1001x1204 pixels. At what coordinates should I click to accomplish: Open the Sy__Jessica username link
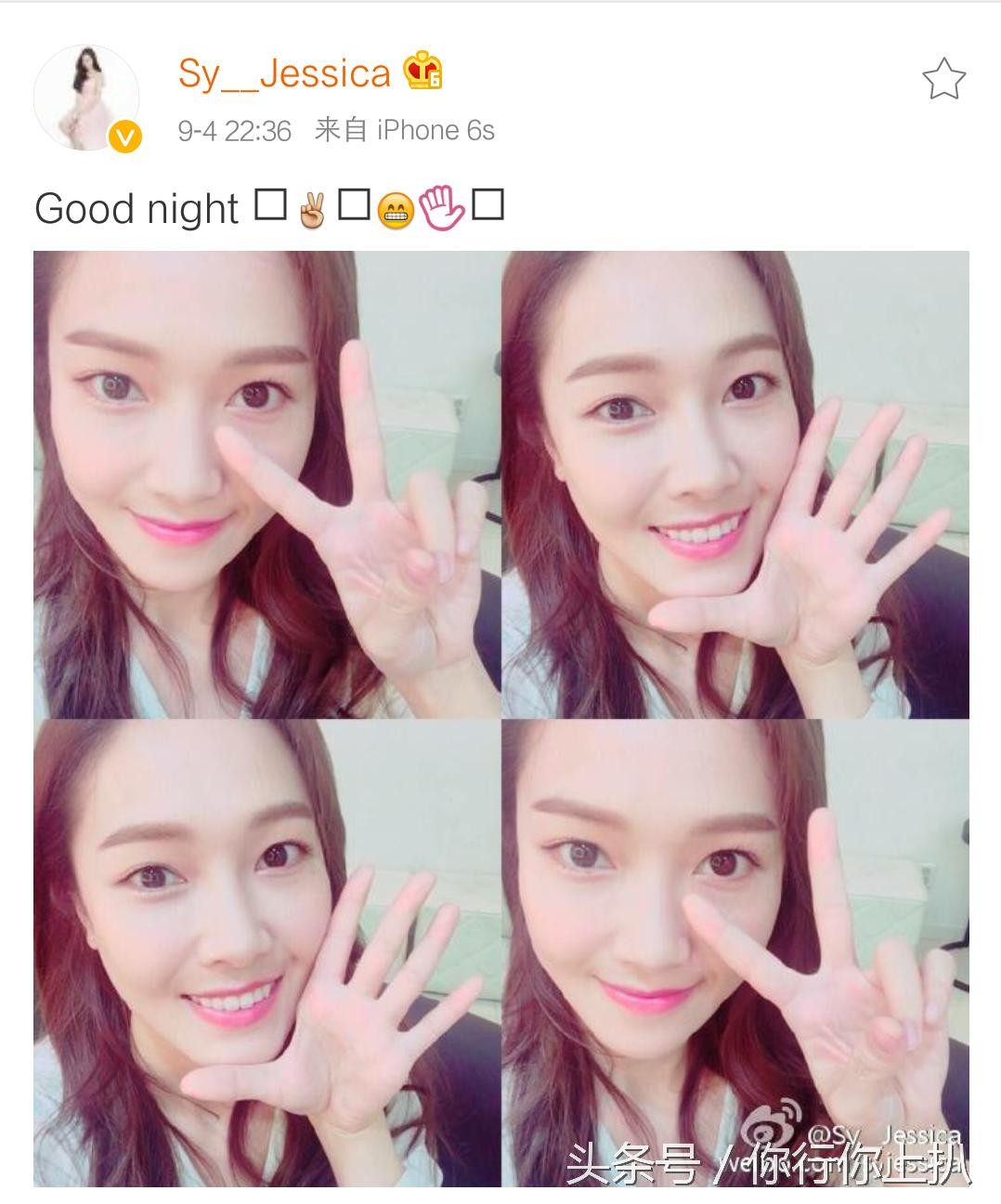[x=284, y=73]
